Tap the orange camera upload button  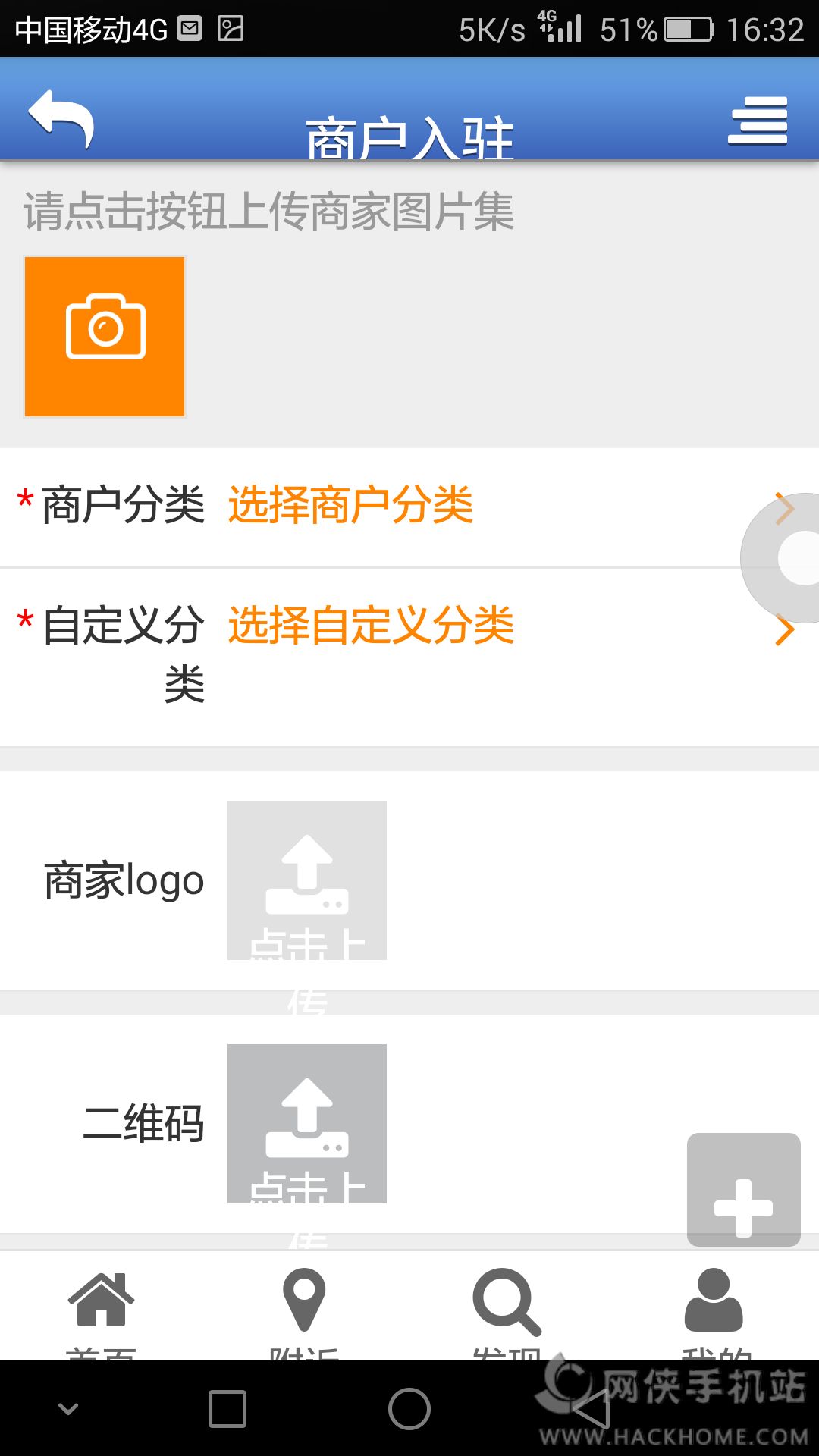point(105,337)
